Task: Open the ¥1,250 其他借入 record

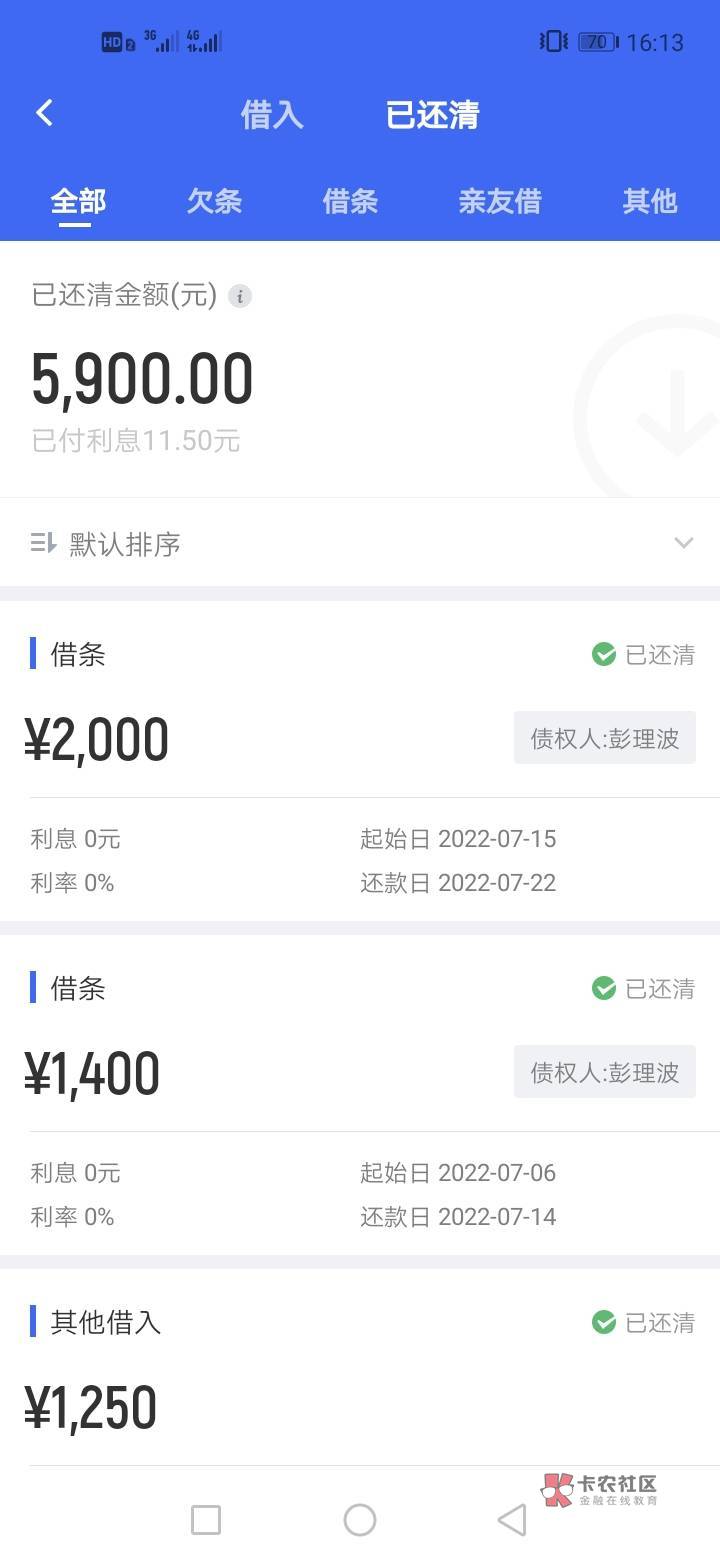Action: coord(360,1372)
